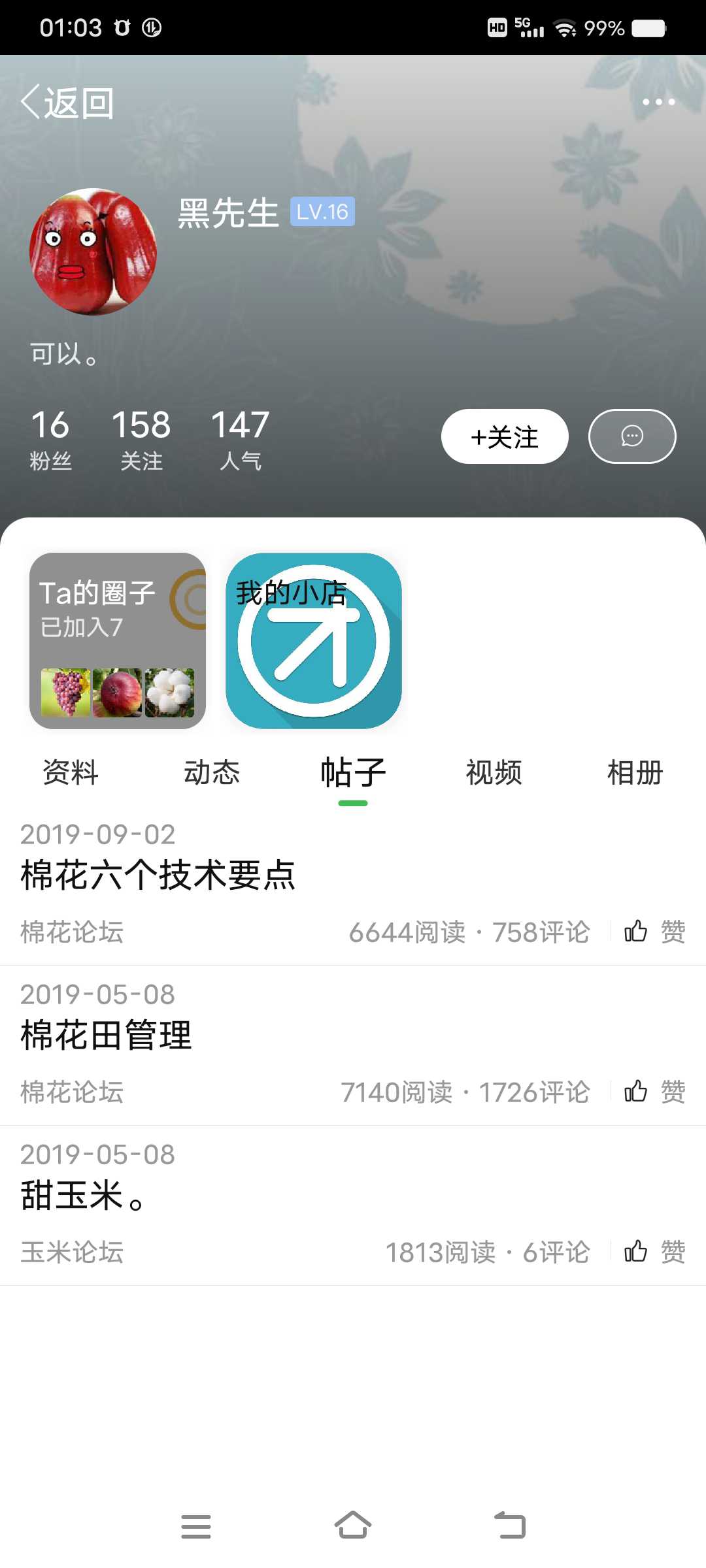
Task: Open the post 甜玉米。
Action: (x=84, y=1196)
